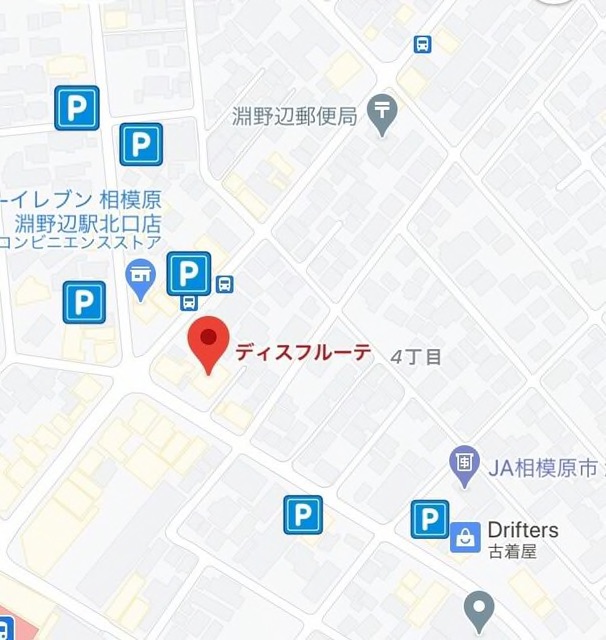The width and height of the screenshot is (606, 640).
Task: Select the bus stop icon near 淵野辺郵便局
Action: point(423,44)
